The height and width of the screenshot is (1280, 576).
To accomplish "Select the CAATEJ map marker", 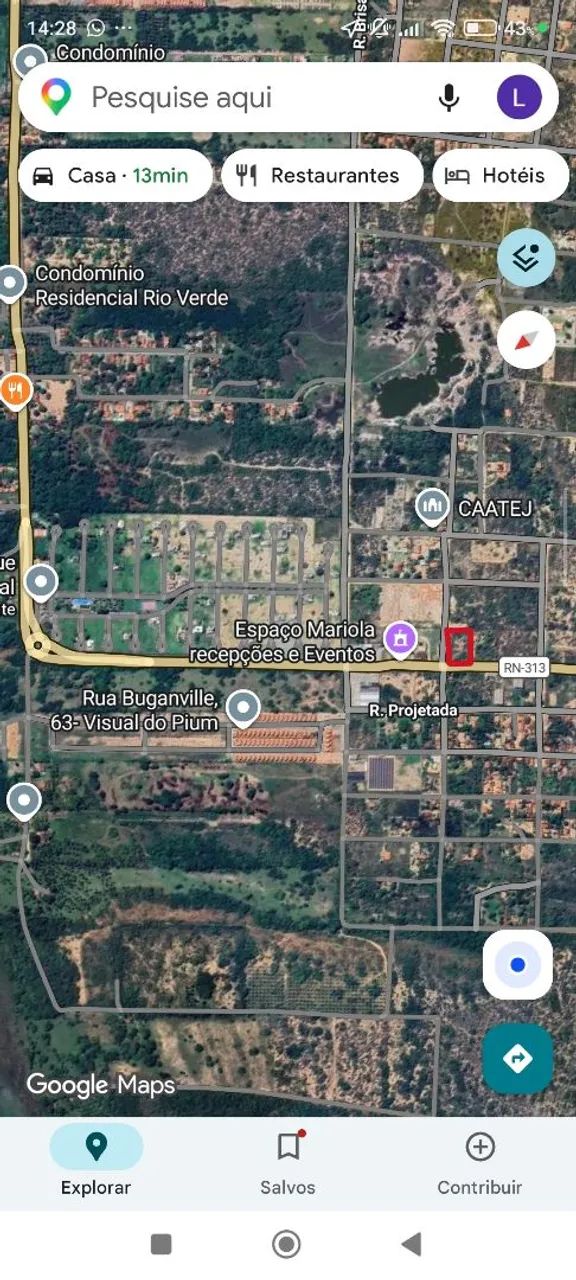I will [432, 507].
